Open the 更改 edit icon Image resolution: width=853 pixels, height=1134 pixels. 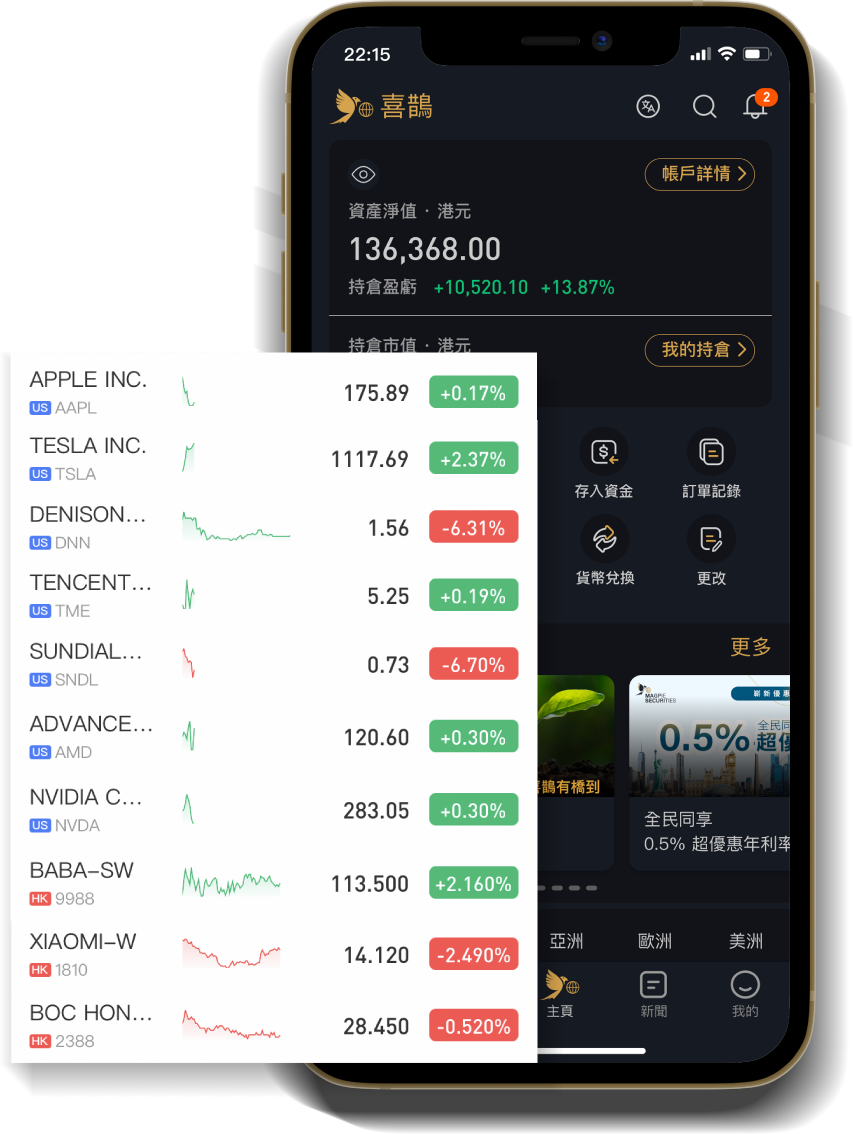pyautogui.click(x=711, y=538)
